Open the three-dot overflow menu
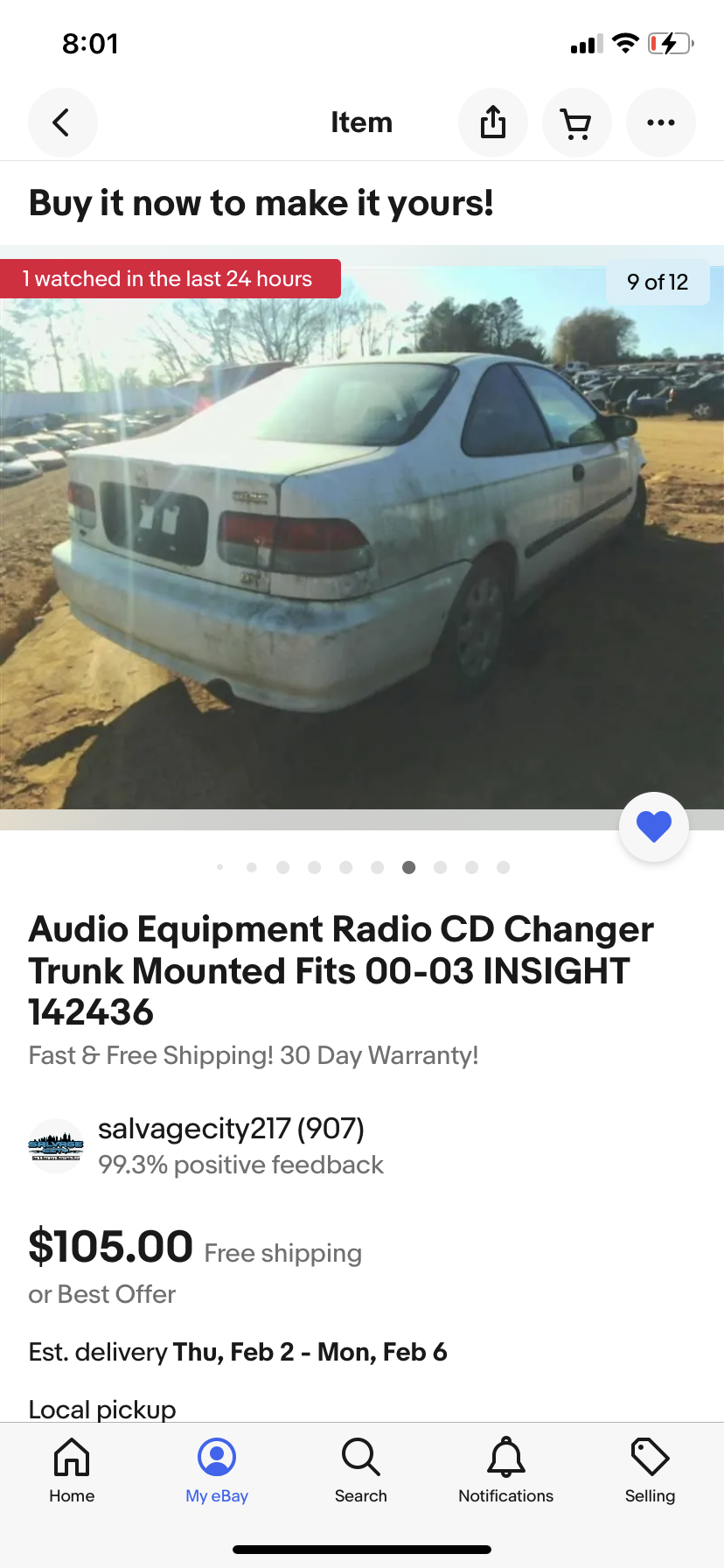The width and height of the screenshot is (724, 1568). point(660,122)
